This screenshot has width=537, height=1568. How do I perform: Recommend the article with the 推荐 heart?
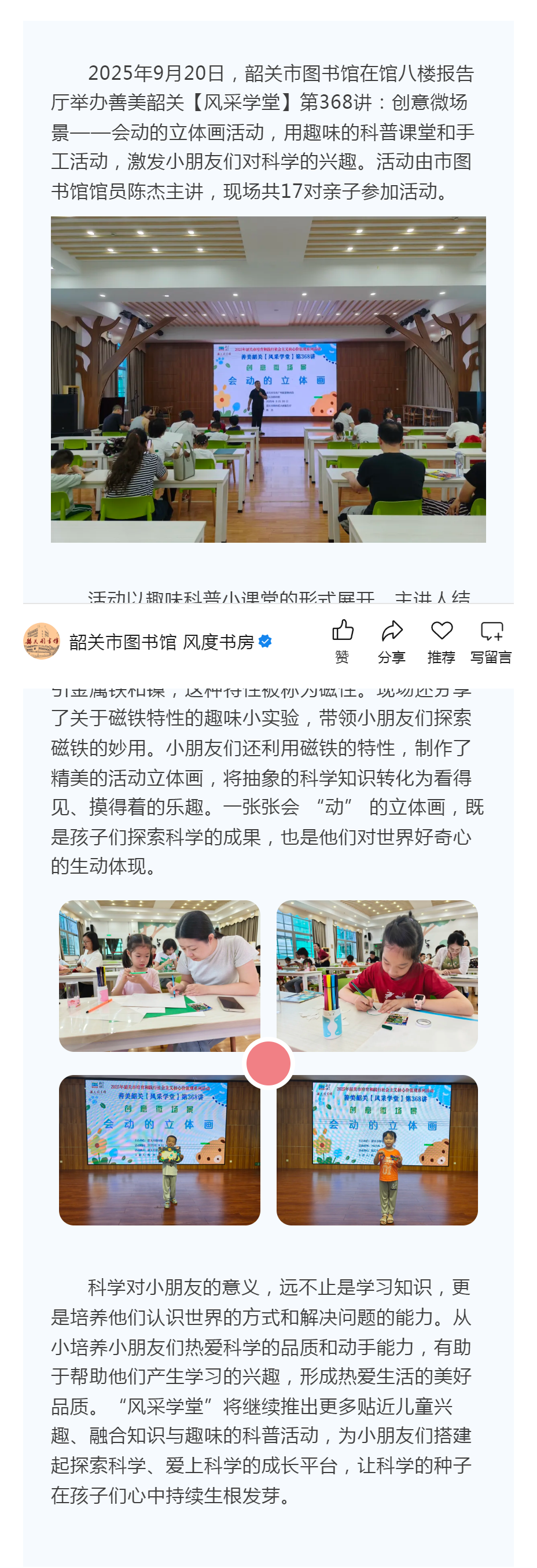[441, 640]
